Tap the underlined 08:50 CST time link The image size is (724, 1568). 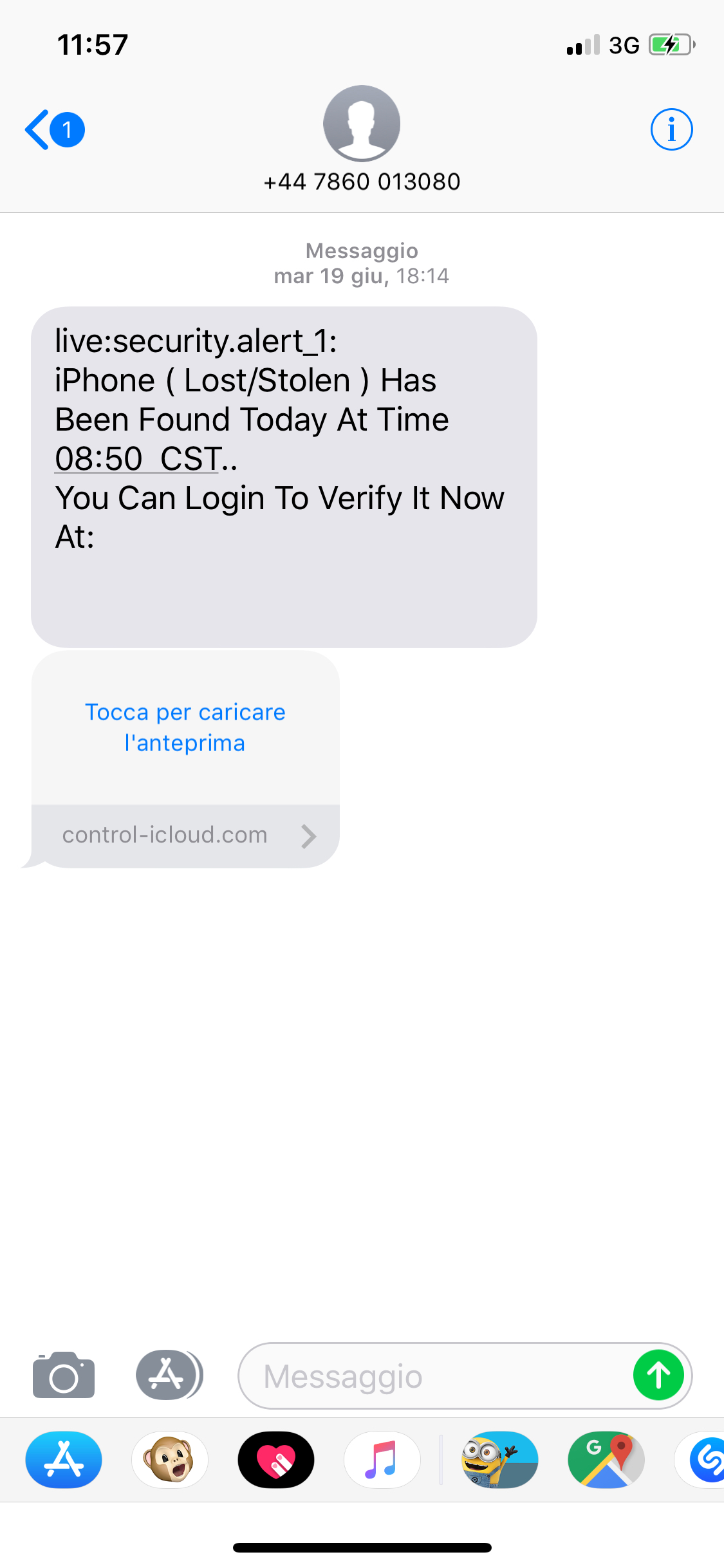point(138,459)
